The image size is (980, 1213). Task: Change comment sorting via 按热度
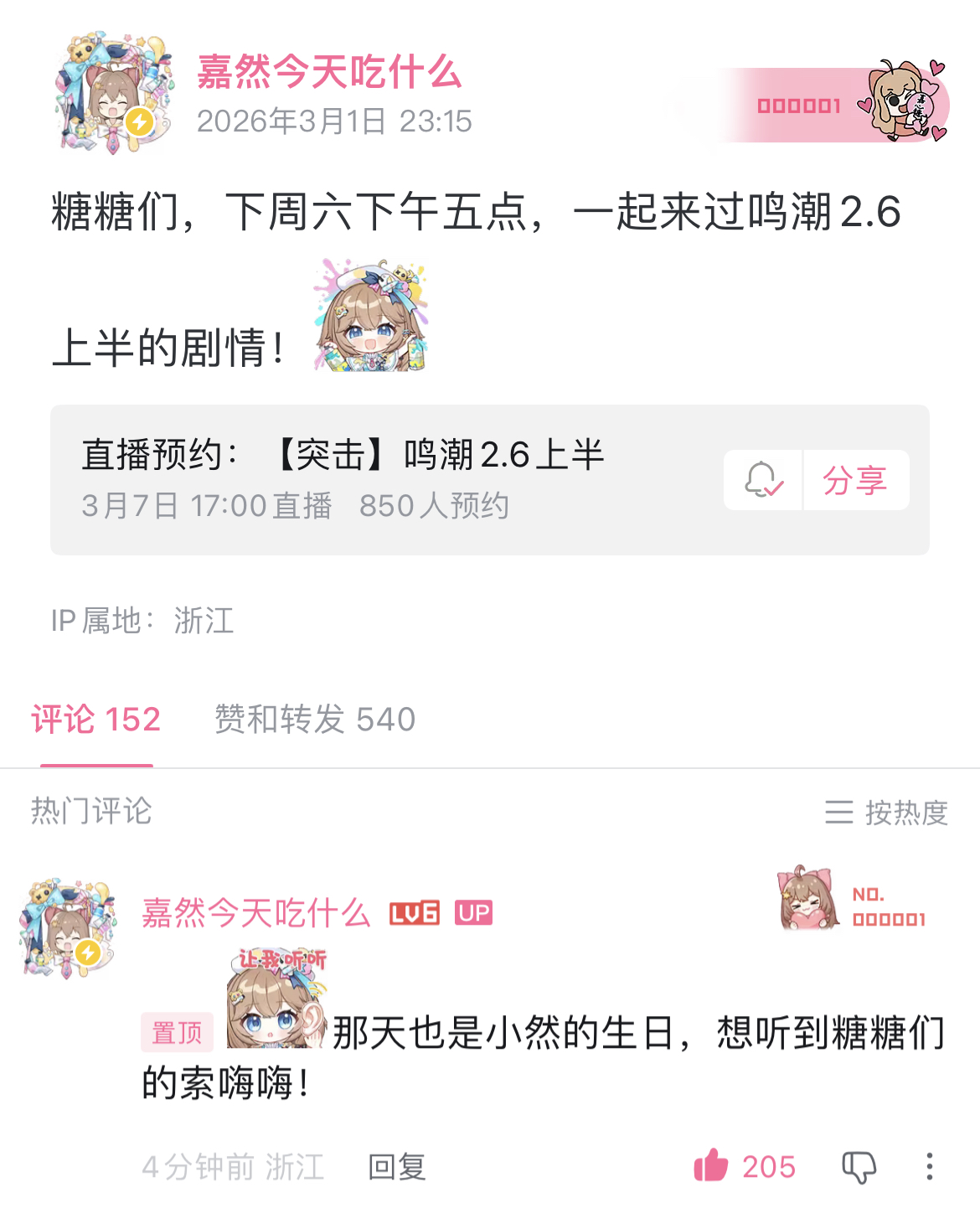887,812
